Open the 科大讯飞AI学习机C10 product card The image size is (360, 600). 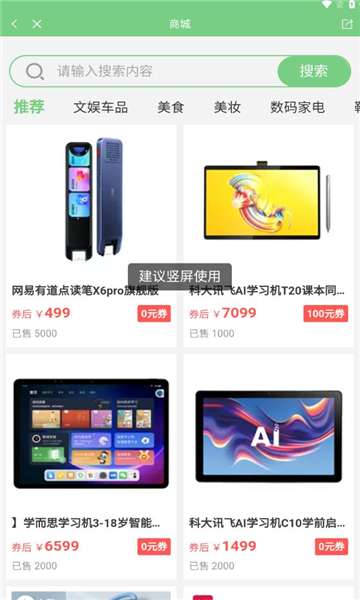pyautogui.click(x=269, y=467)
